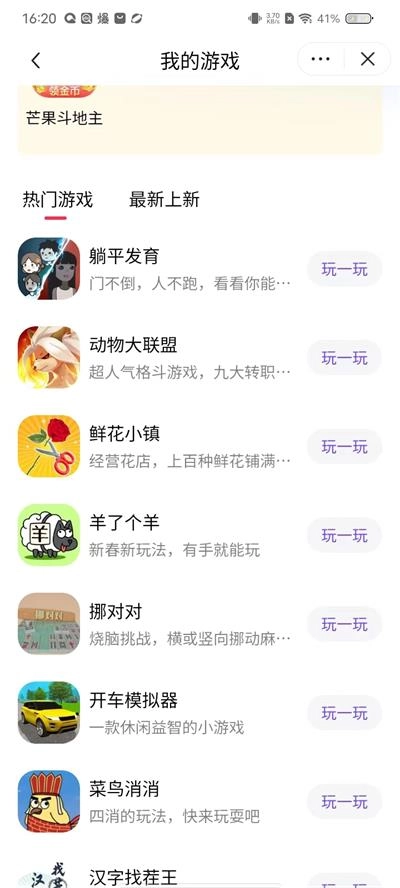Tap 玩一玩 beside 挪对对
This screenshot has height=888, width=400.
click(344, 624)
